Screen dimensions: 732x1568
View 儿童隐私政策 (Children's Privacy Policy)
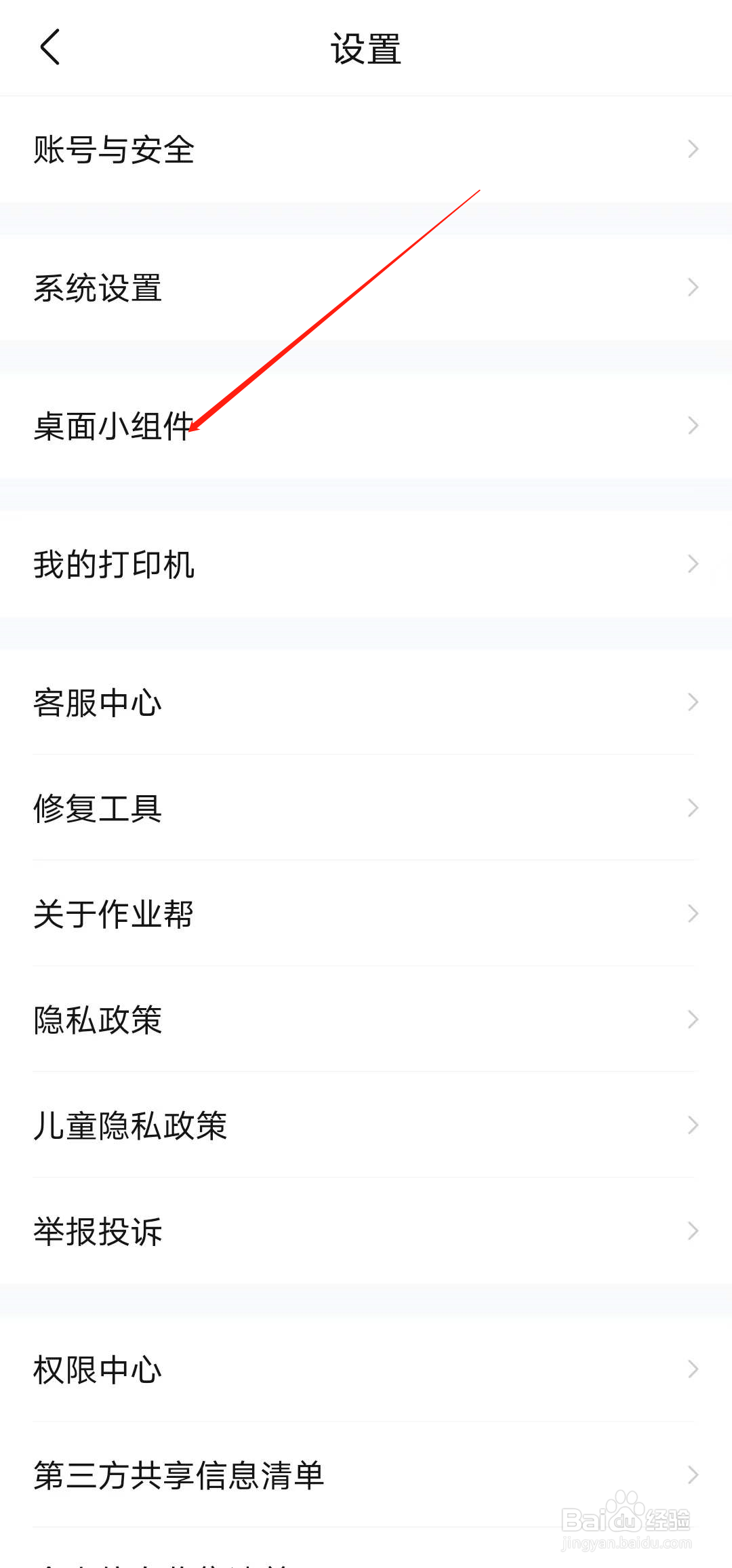point(130,1125)
